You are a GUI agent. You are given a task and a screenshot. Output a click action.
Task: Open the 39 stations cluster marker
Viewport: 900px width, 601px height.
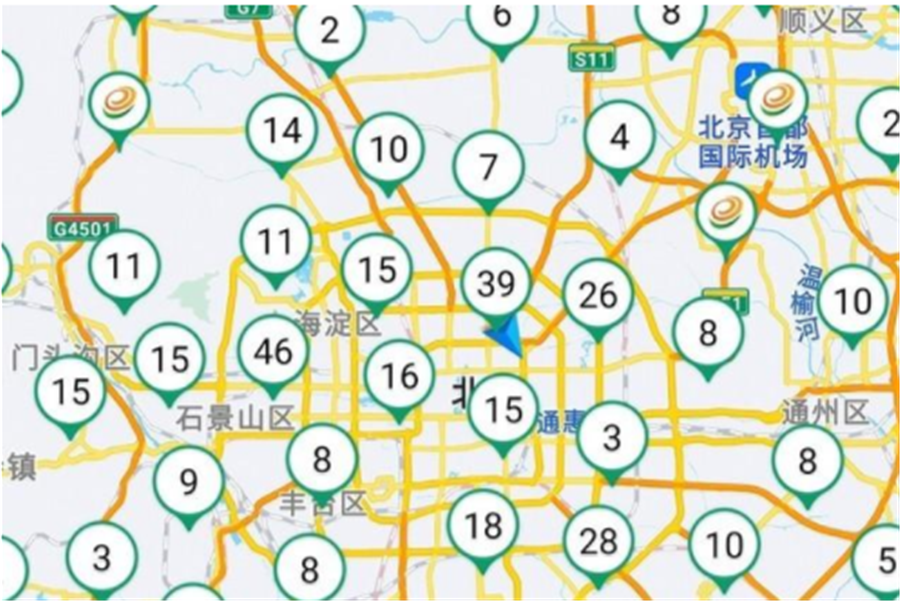coord(496,286)
